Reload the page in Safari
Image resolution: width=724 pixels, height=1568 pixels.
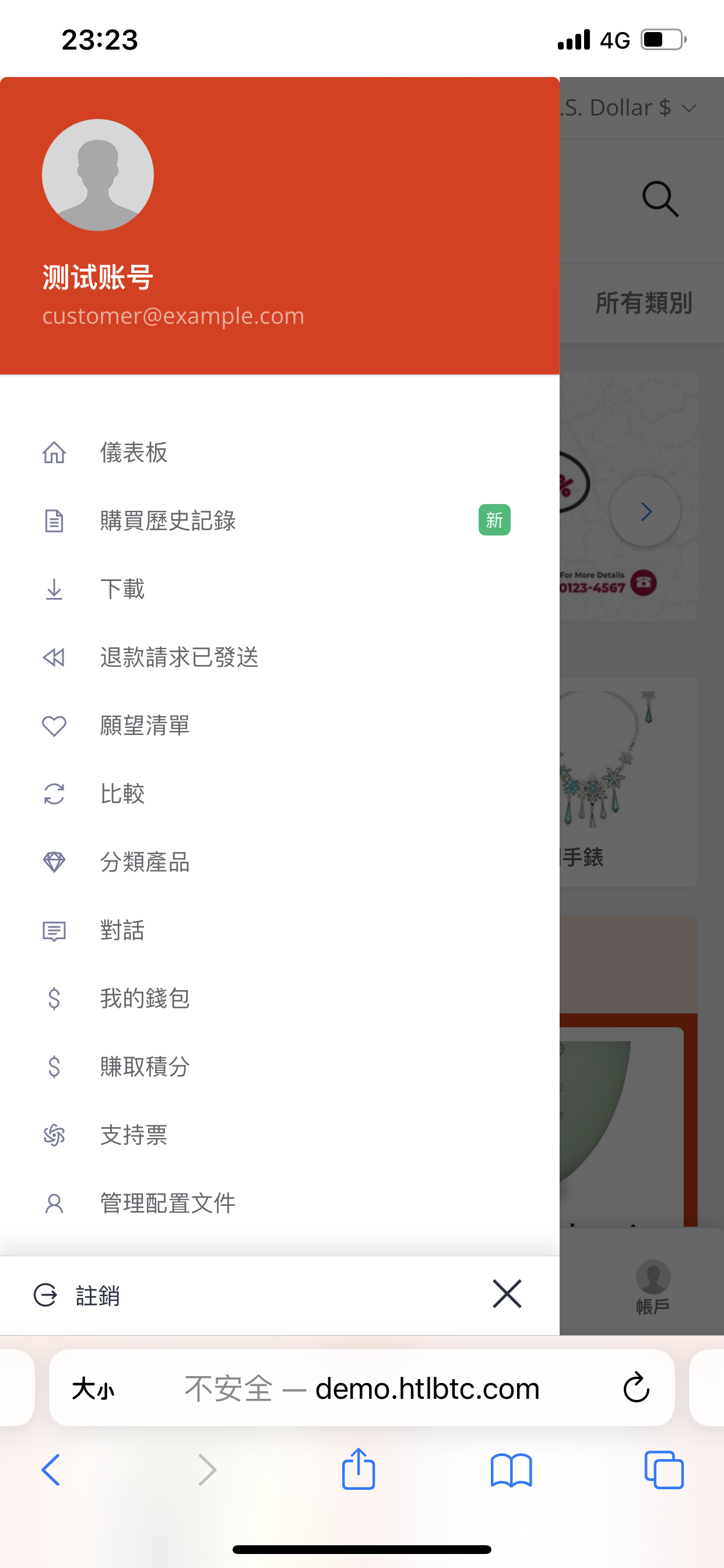(637, 1388)
